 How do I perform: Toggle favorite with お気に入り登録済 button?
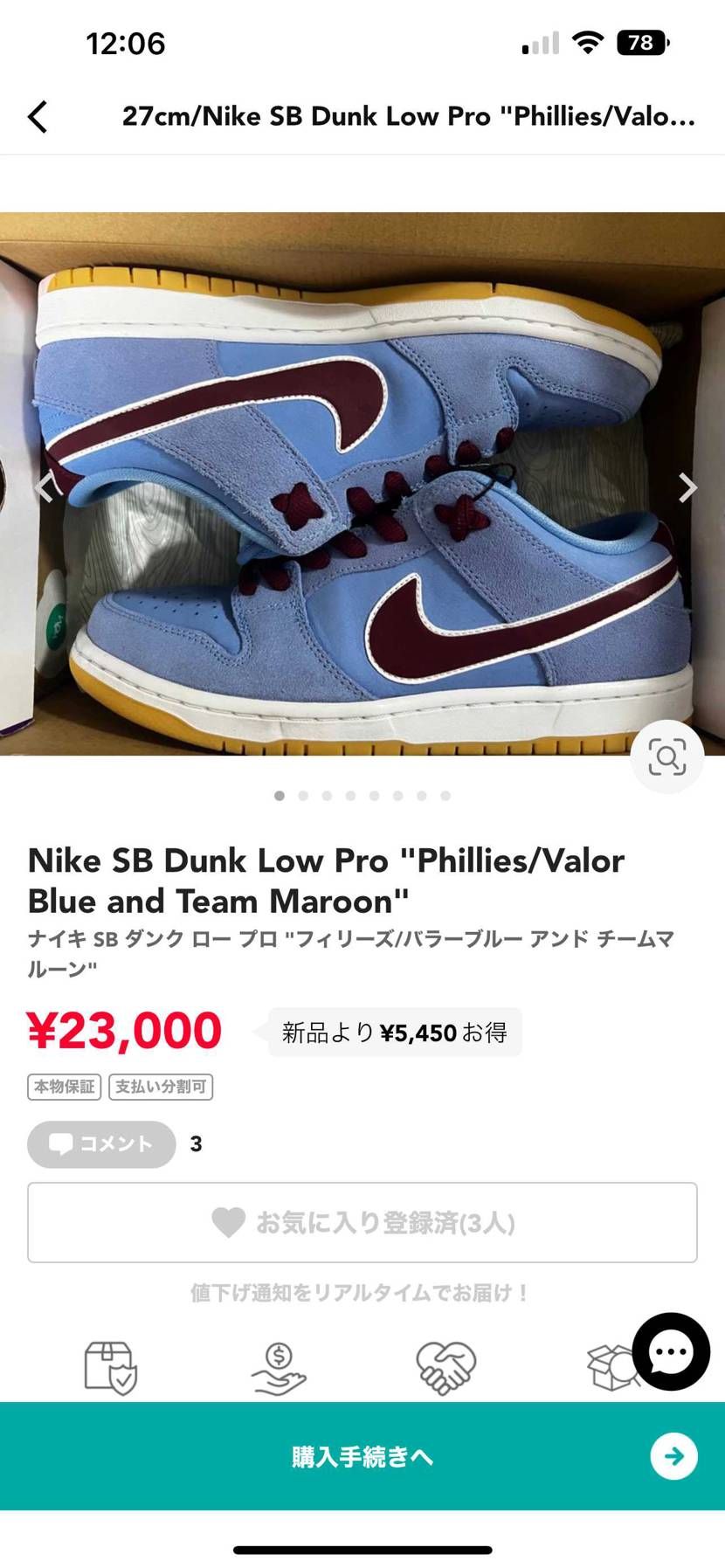click(x=362, y=1223)
